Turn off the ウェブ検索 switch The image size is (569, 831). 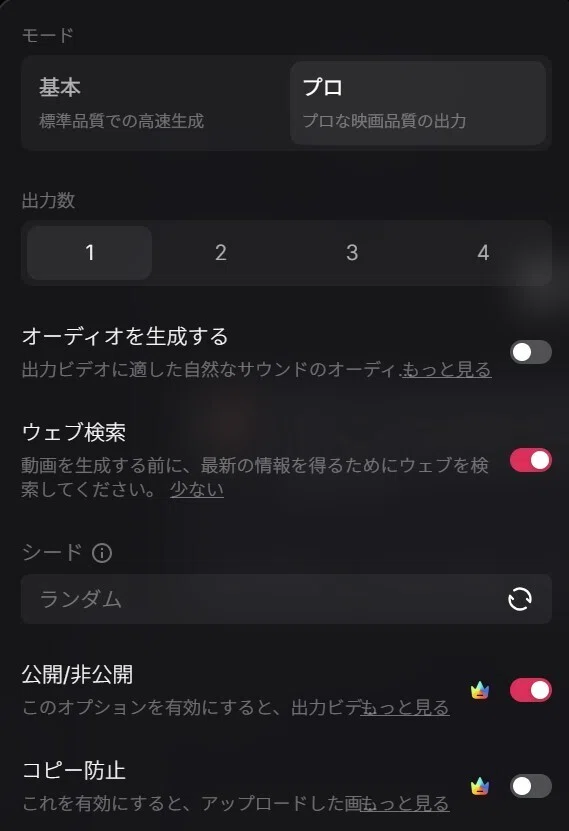(x=531, y=460)
